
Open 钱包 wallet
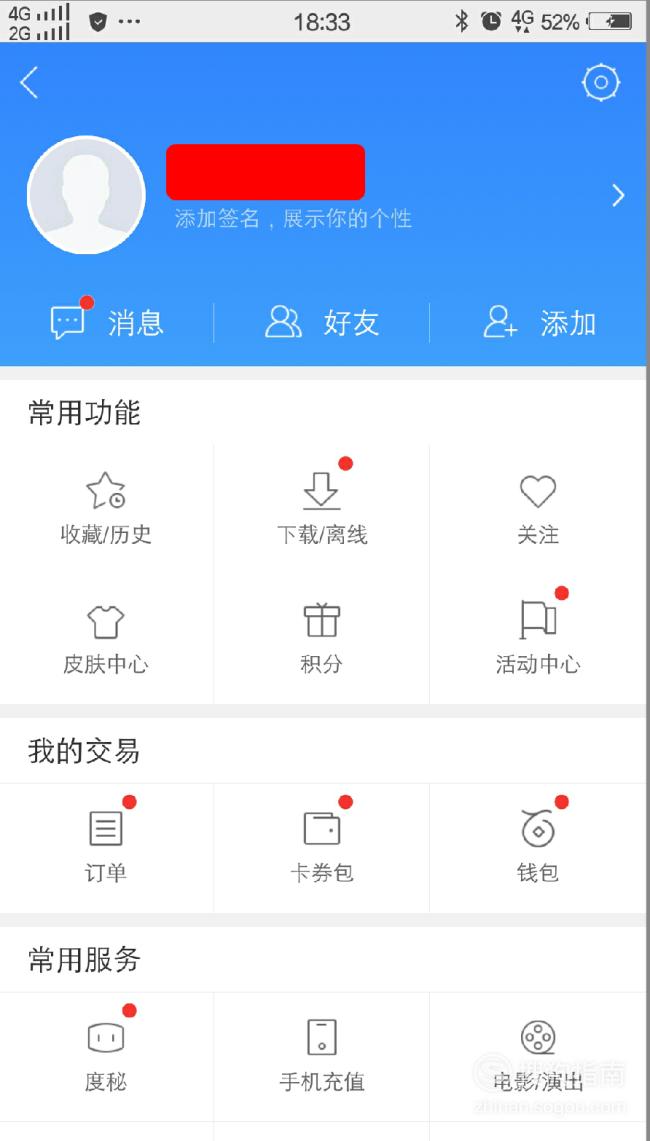(x=538, y=846)
